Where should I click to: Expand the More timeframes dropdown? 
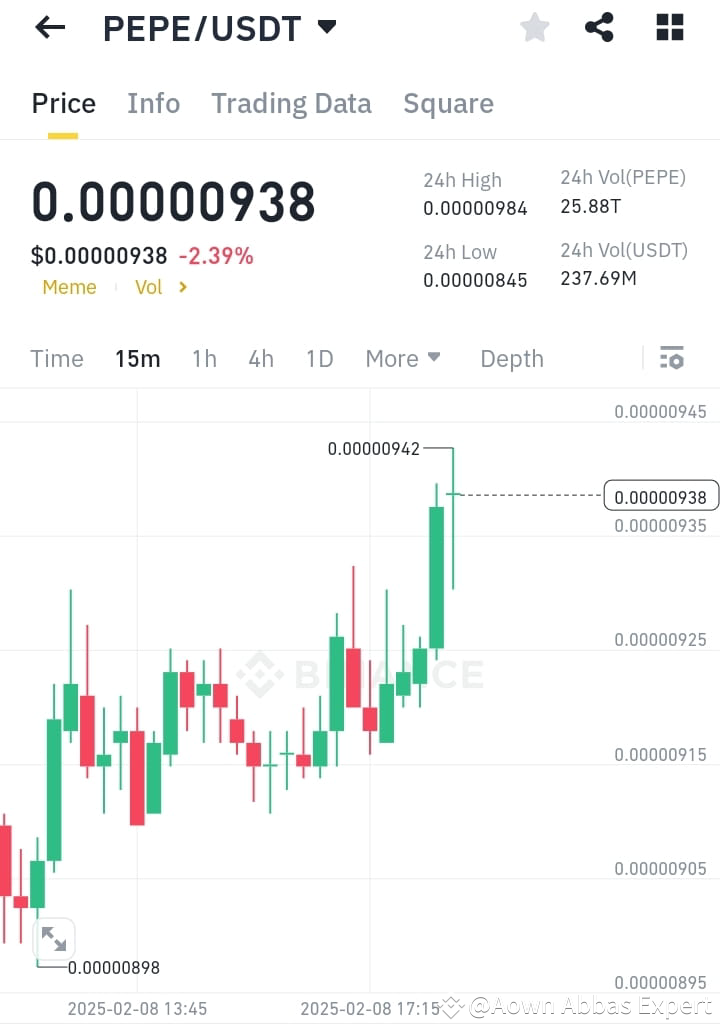point(403,358)
